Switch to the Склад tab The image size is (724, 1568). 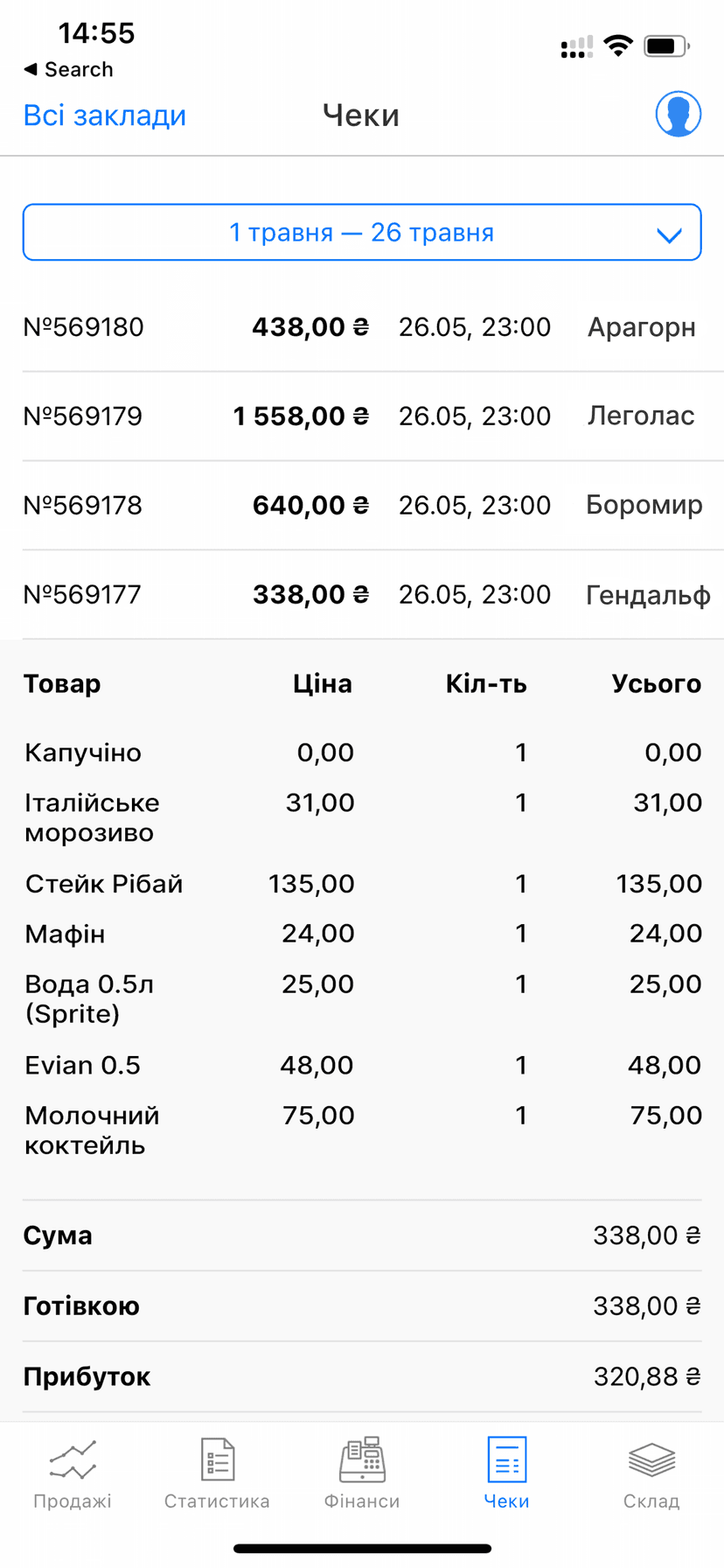[x=651, y=1474]
